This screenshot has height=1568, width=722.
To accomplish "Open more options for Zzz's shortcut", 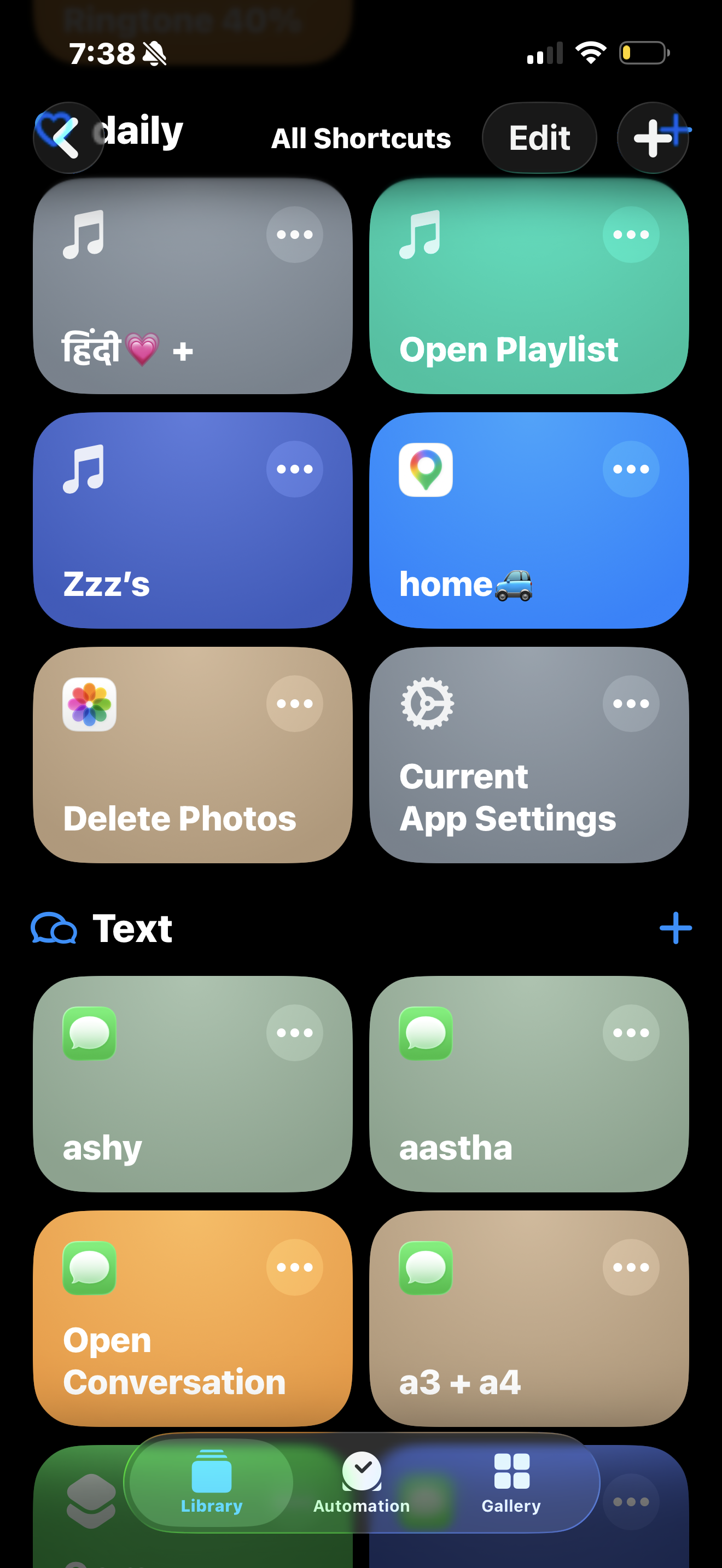I will (x=295, y=469).
